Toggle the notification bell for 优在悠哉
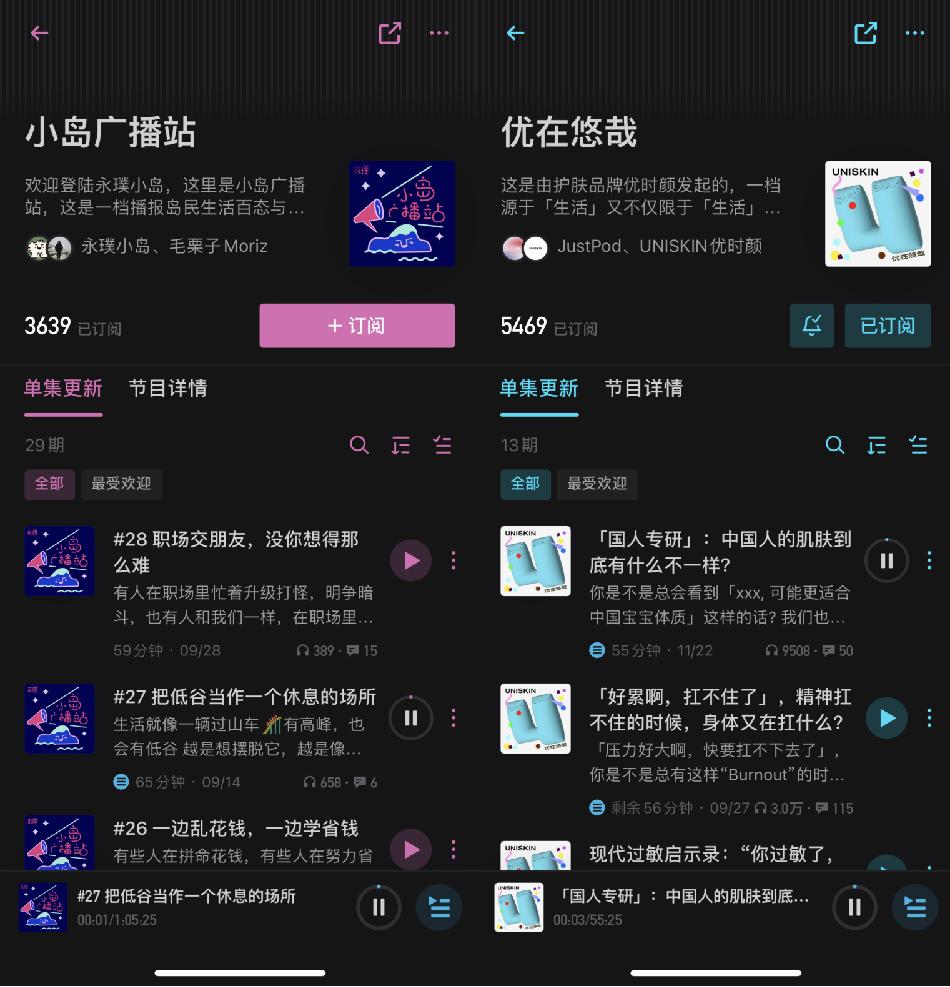Screen dimensions: 950x987 (x=812, y=326)
